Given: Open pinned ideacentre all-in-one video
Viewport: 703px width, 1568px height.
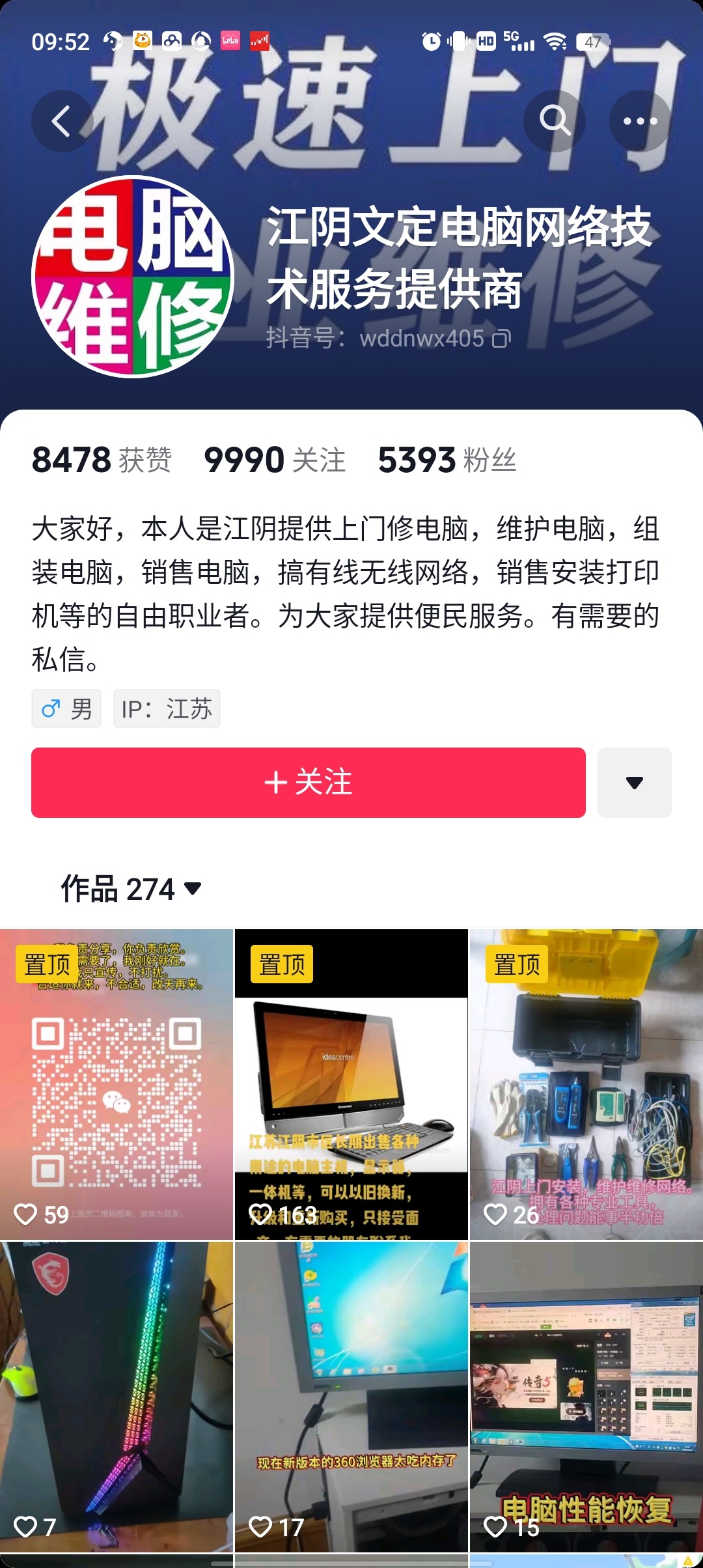Looking at the screenshot, I should pos(351,1084).
